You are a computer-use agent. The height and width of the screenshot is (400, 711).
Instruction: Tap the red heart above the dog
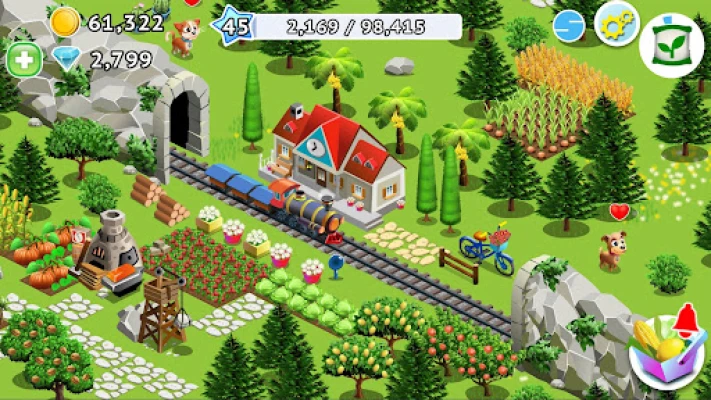click(x=620, y=211)
